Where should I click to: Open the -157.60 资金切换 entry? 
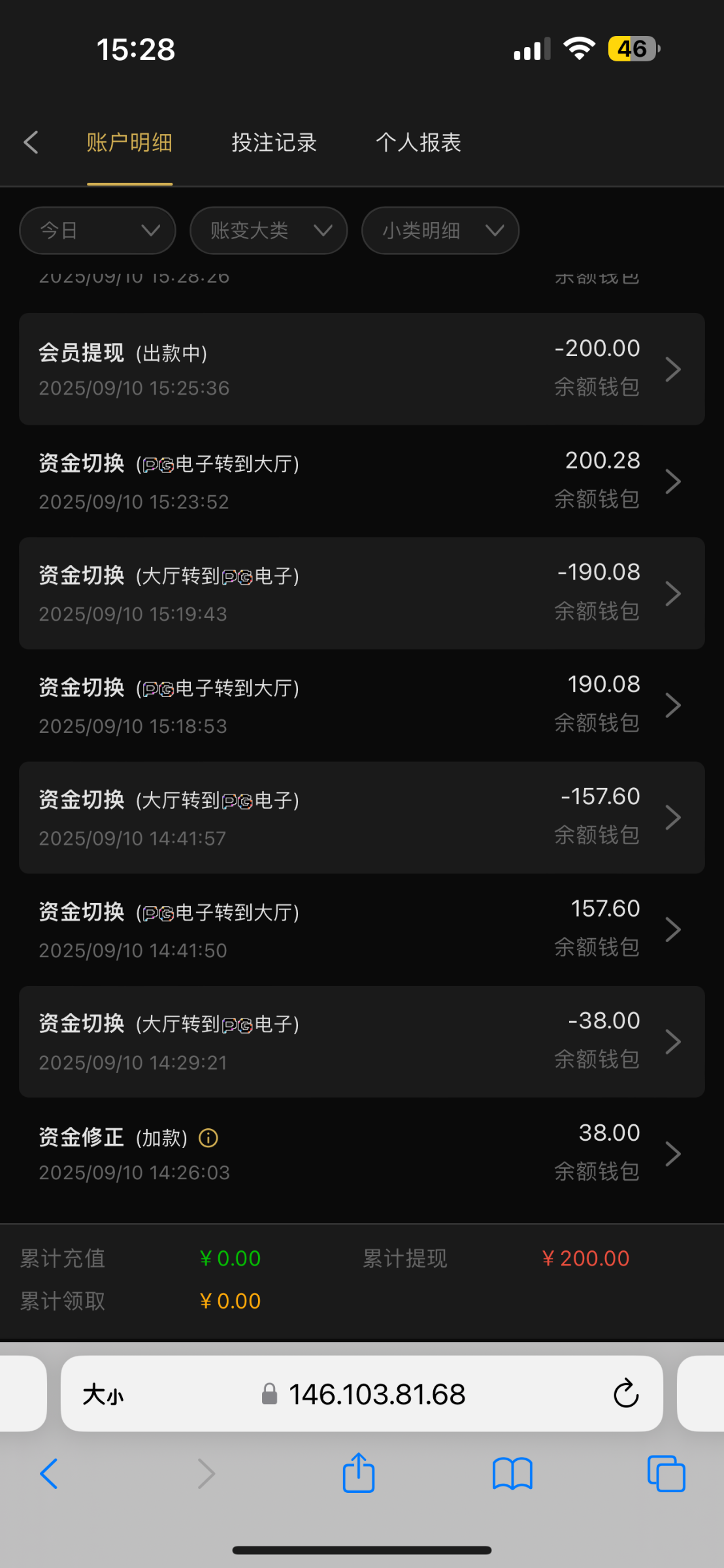361,817
